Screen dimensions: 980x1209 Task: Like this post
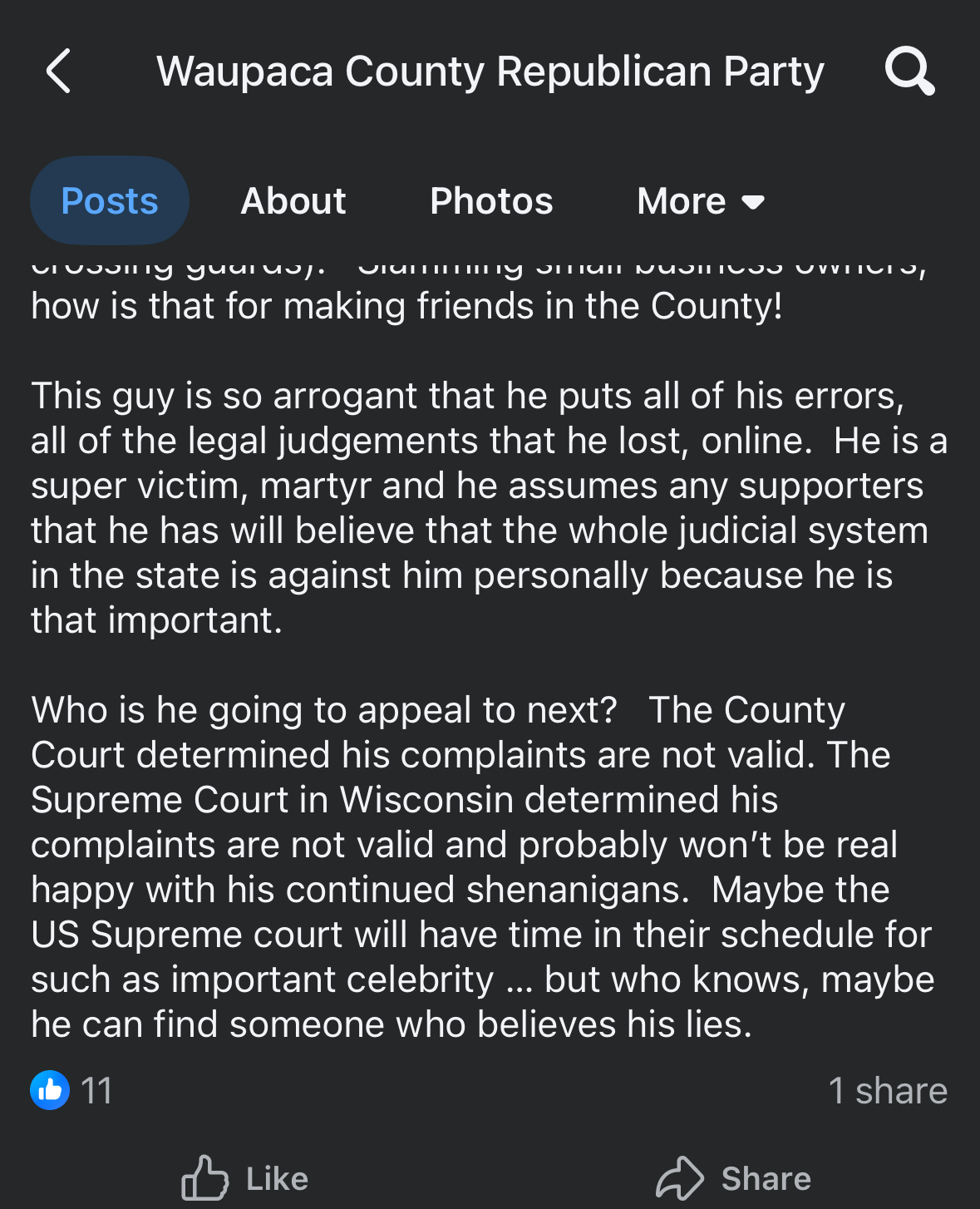click(245, 1178)
